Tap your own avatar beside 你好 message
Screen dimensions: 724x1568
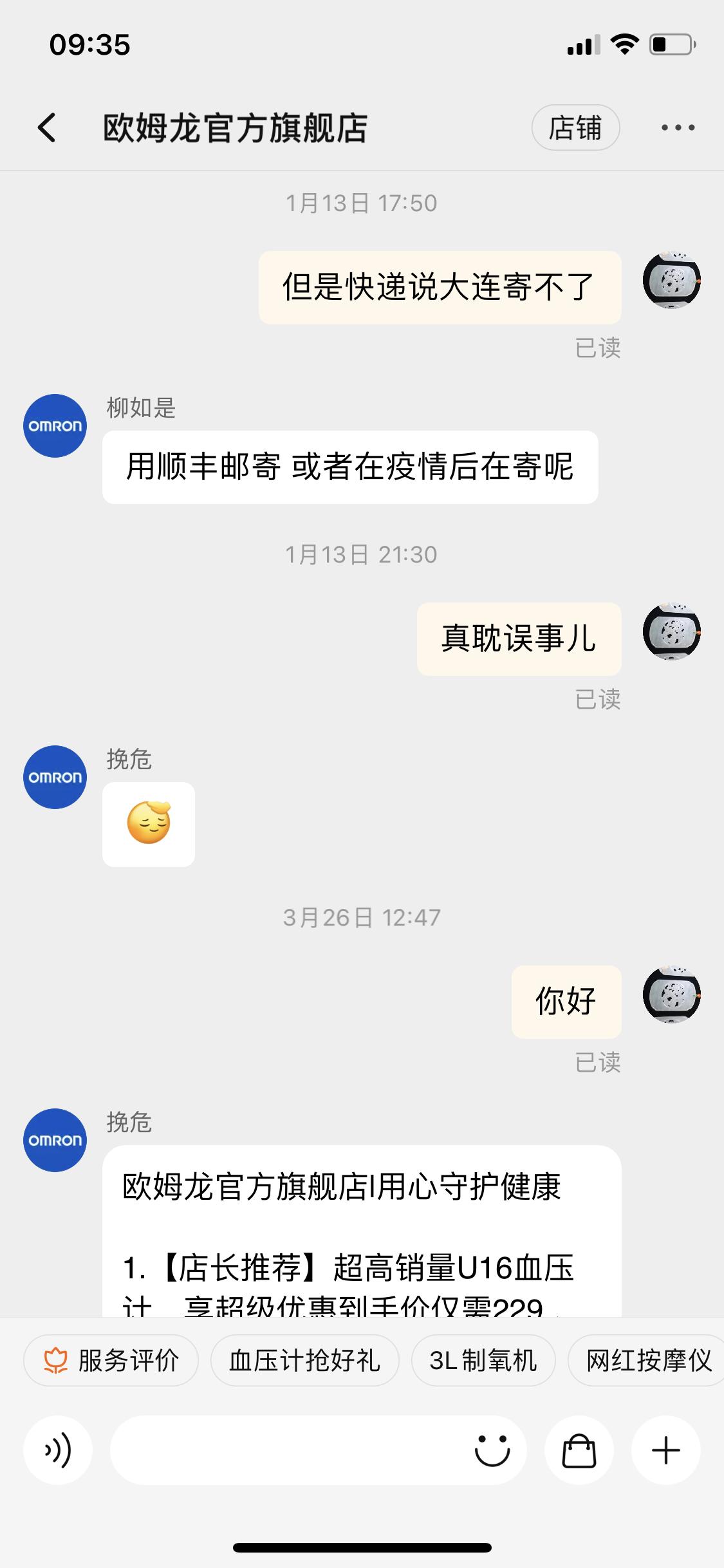coord(671,1002)
